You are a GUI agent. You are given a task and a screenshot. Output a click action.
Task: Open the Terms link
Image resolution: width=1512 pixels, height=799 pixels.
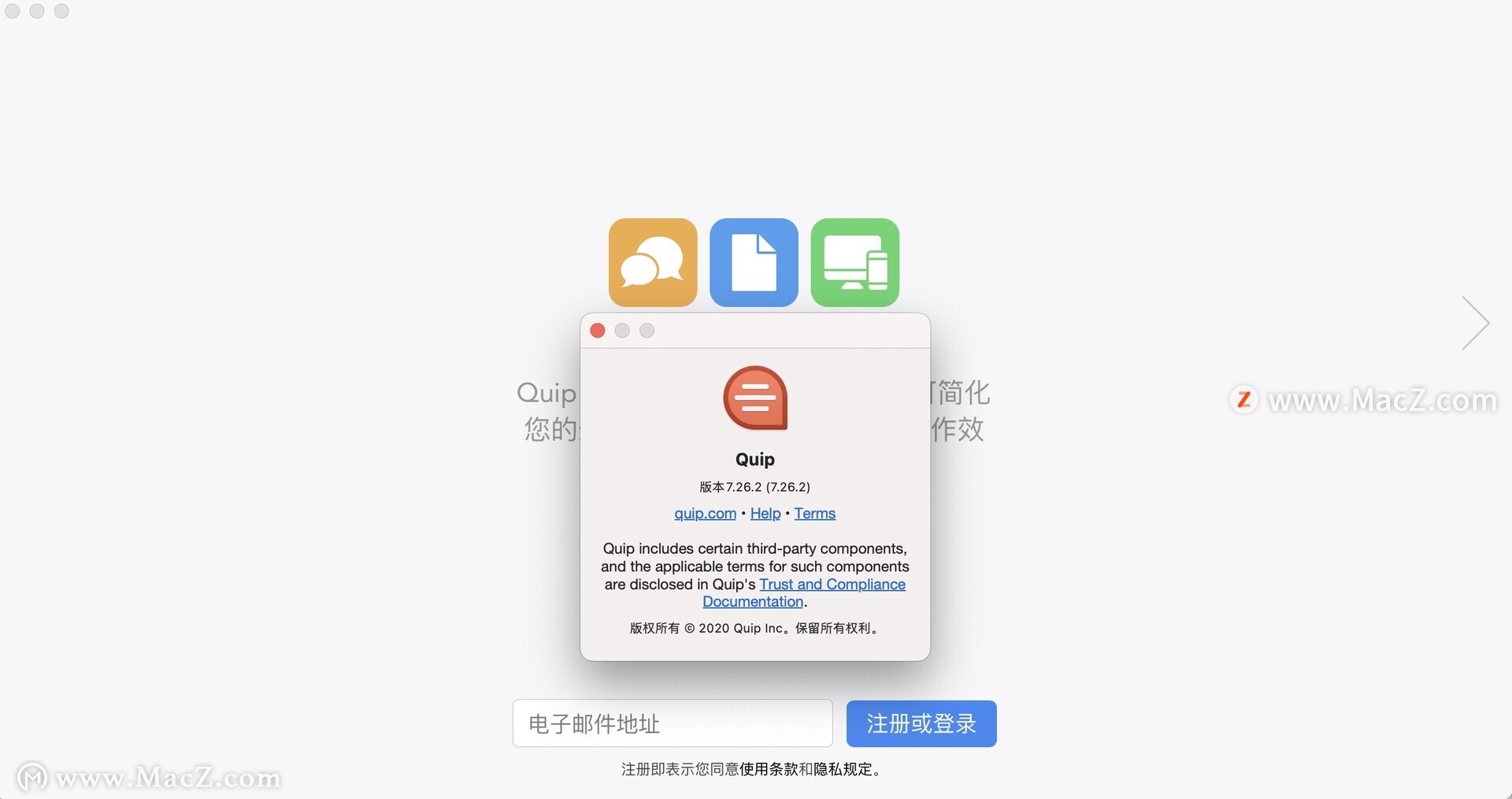pyautogui.click(x=814, y=514)
